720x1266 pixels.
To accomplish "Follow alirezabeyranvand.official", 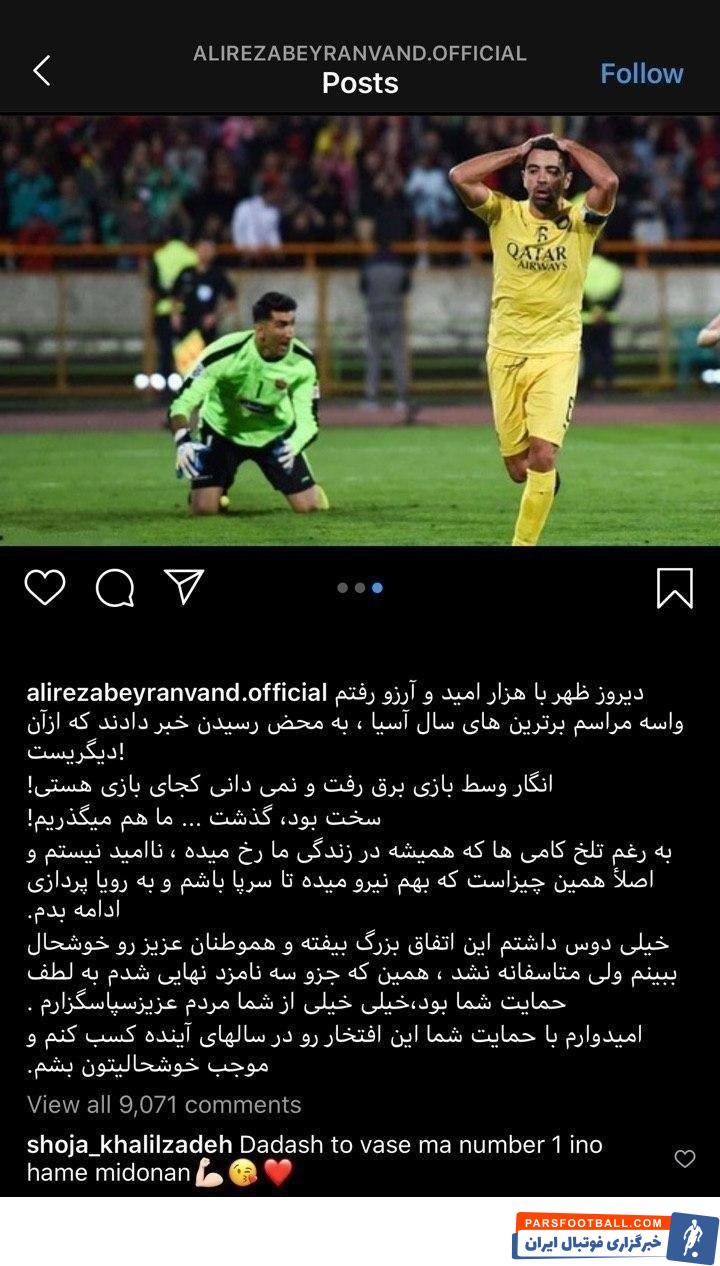I will [x=641, y=73].
